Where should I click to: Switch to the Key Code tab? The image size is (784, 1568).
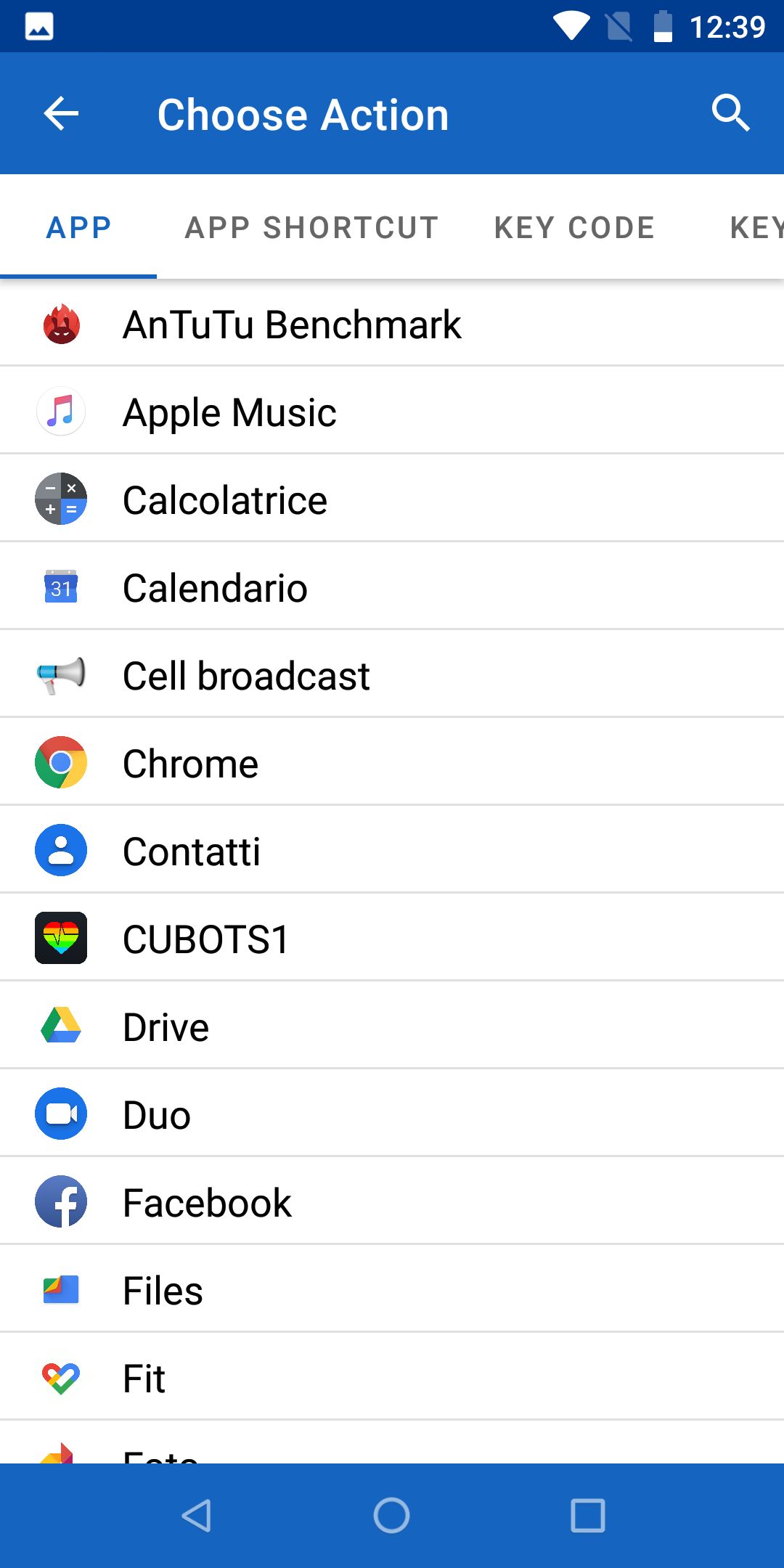575,228
